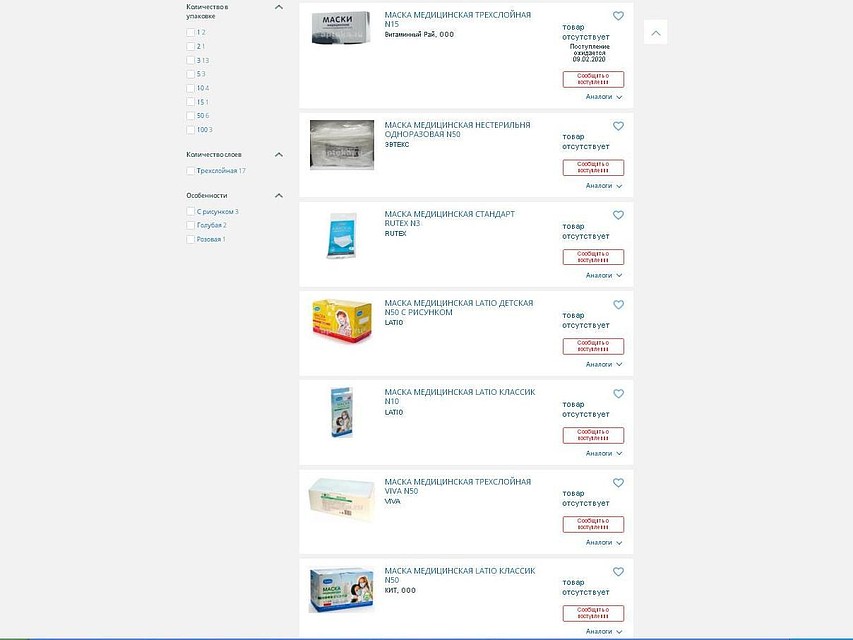853x640 pixels.
Task: Filter by package quantity 50
Action: pyautogui.click(x=191, y=116)
